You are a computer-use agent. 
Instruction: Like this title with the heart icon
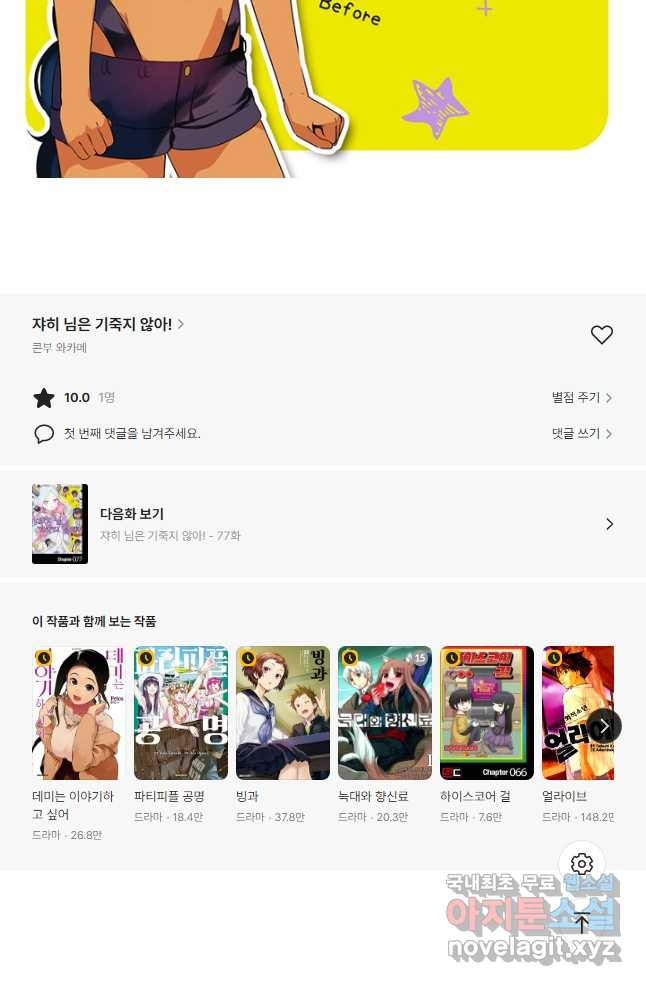(x=601, y=335)
